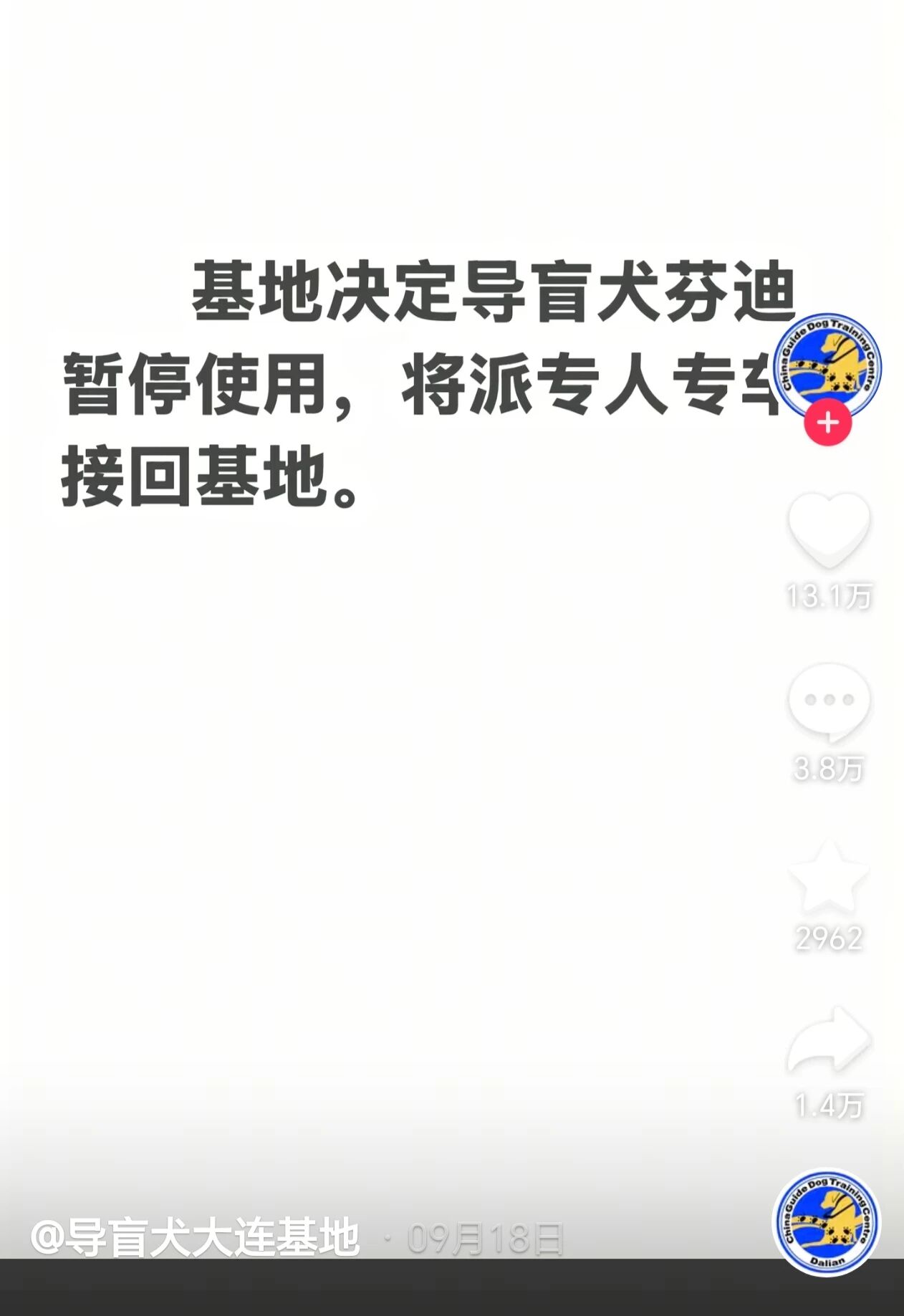904x1316 pixels.
Task: Open the comments bubble showing 3.8万
Action: click(829, 701)
